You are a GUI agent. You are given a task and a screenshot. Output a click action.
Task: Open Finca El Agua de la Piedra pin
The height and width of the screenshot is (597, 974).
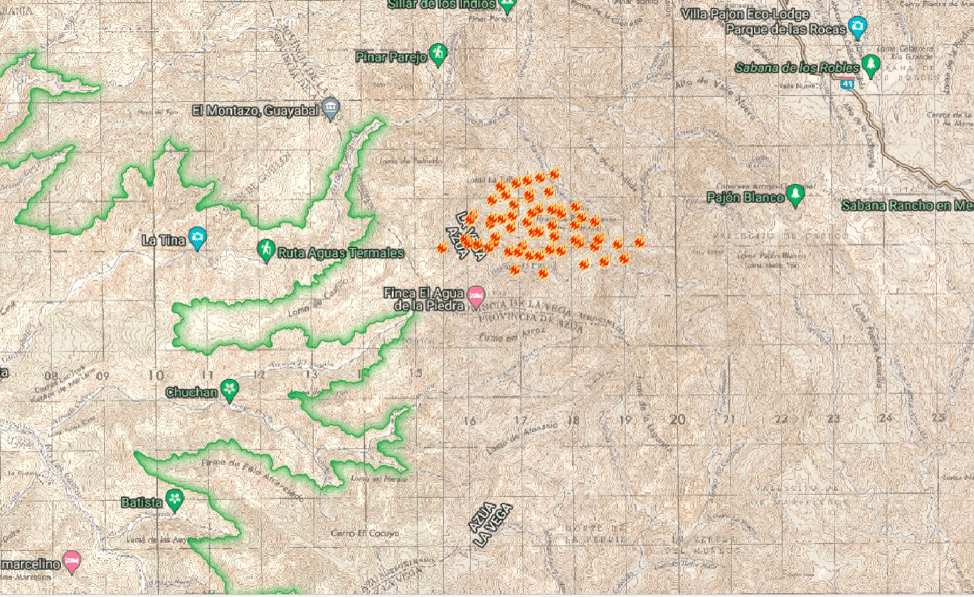(x=477, y=296)
